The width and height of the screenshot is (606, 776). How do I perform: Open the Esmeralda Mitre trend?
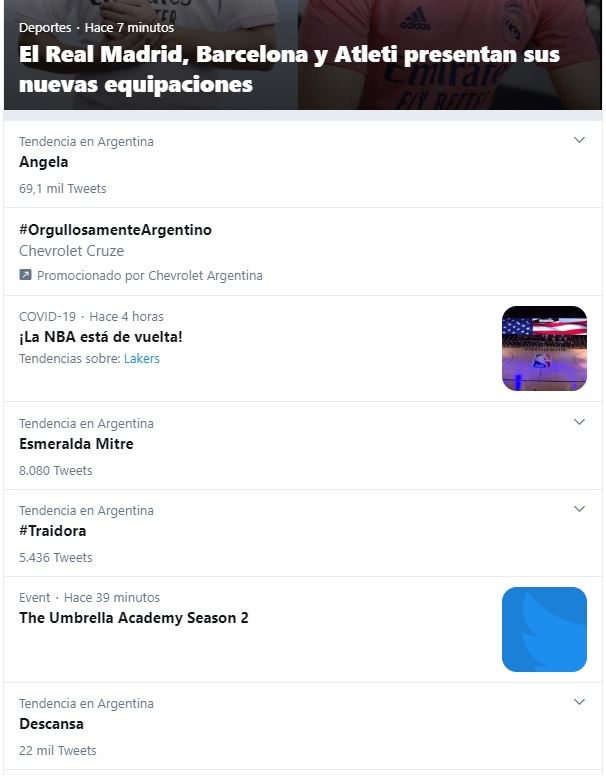pos(76,444)
